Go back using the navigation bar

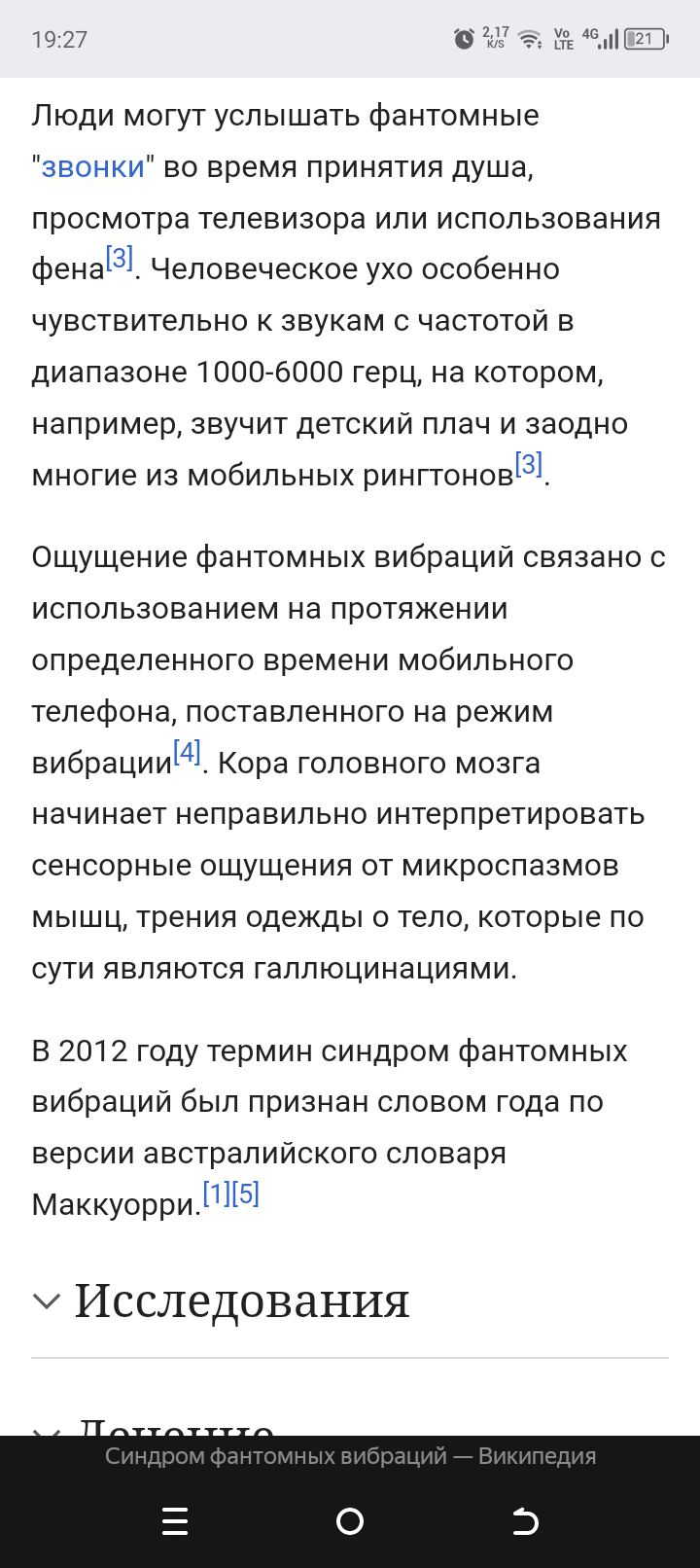tap(525, 1521)
